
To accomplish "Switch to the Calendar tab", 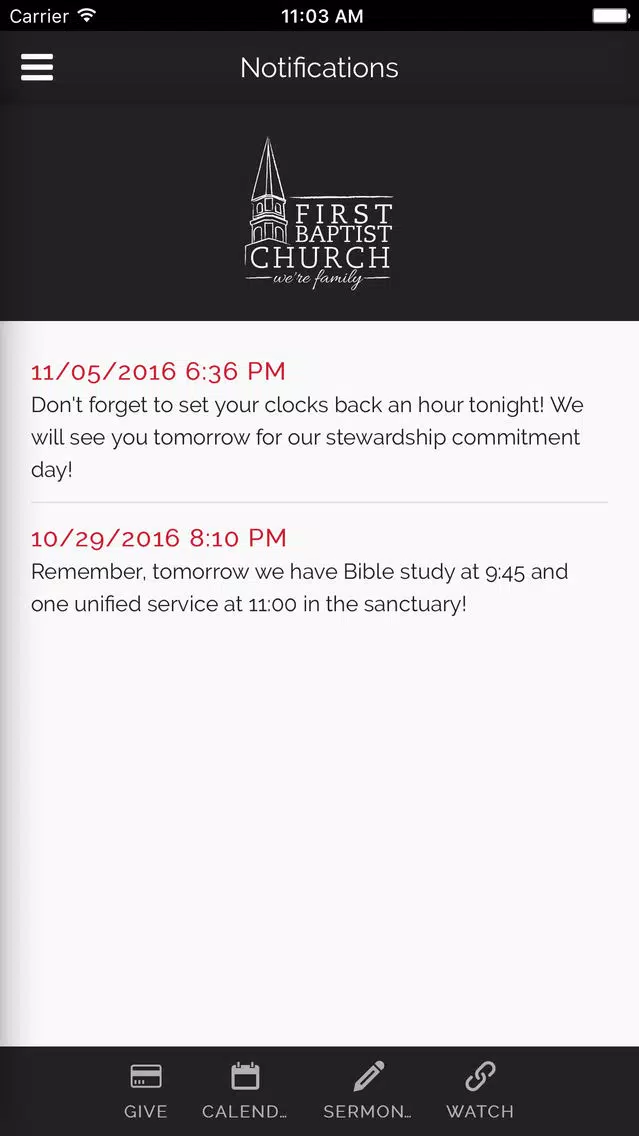I will click(x=245, y=1090).
